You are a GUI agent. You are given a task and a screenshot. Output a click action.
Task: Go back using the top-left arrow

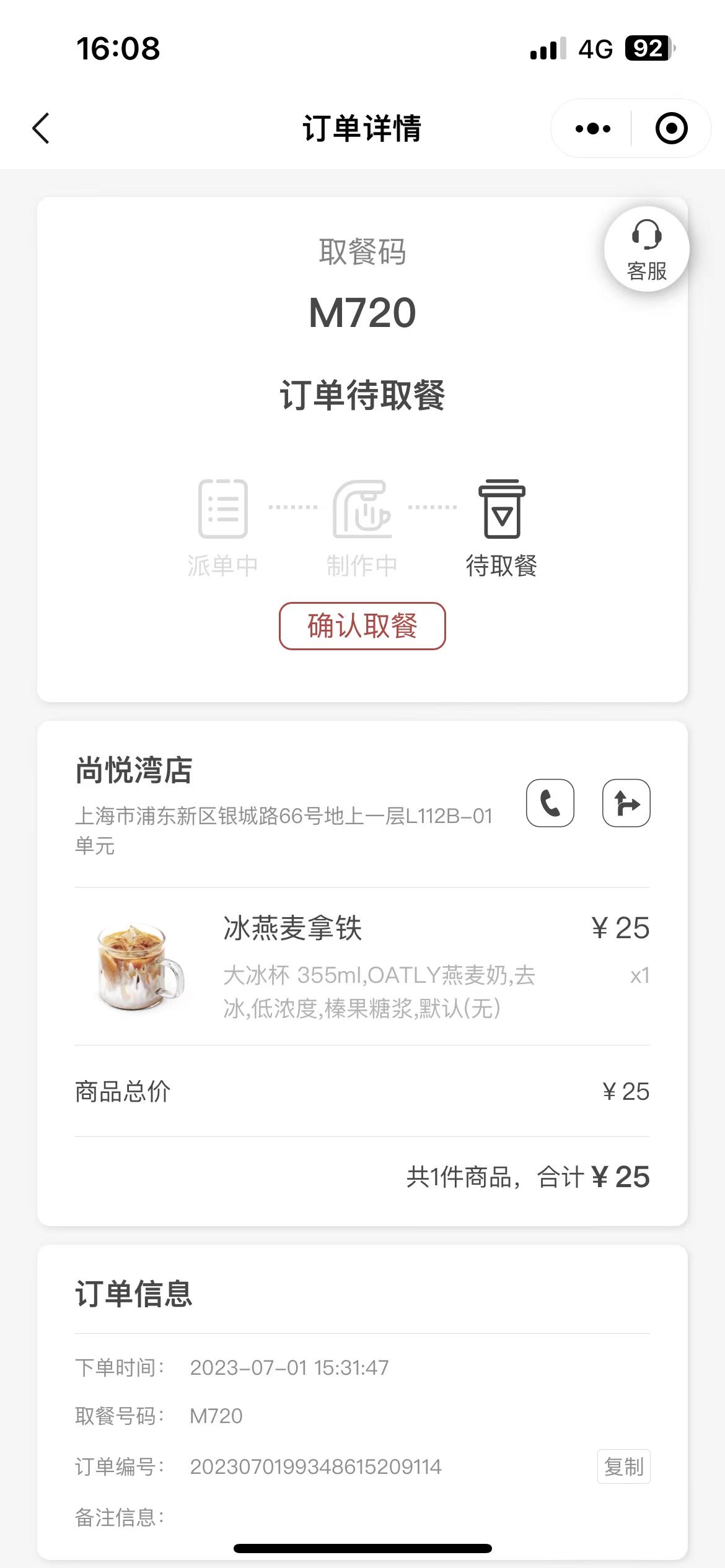[41, 129]
